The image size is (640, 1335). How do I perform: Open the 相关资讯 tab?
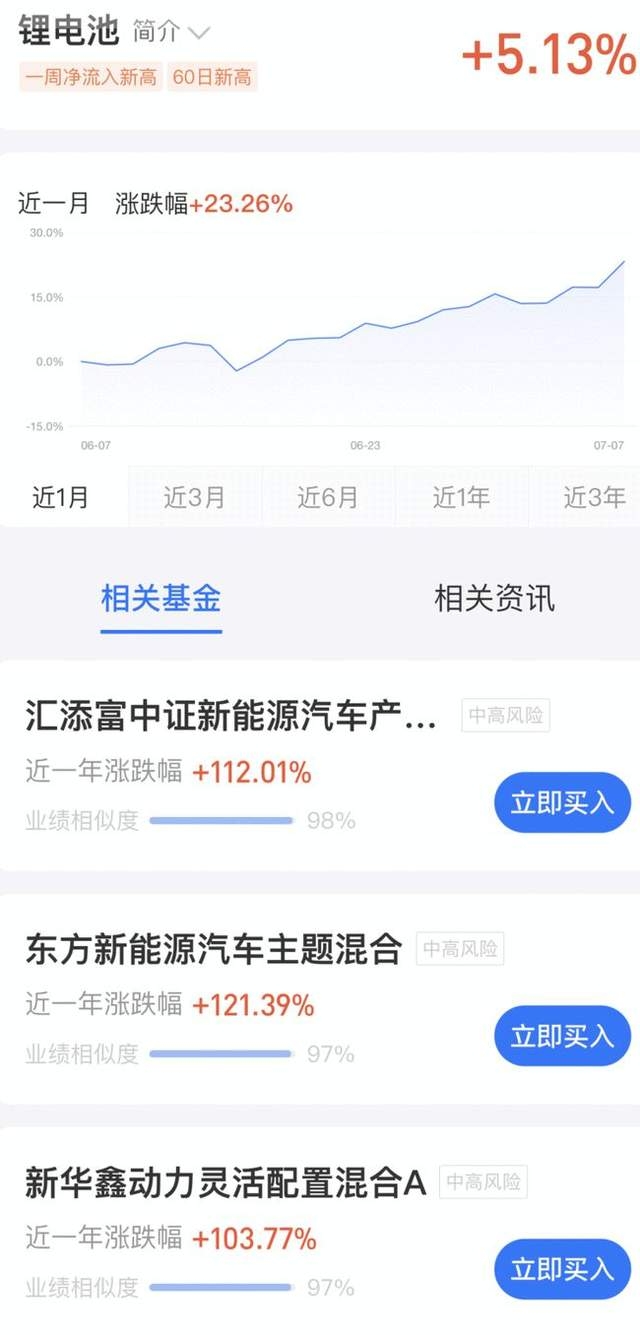494,599
